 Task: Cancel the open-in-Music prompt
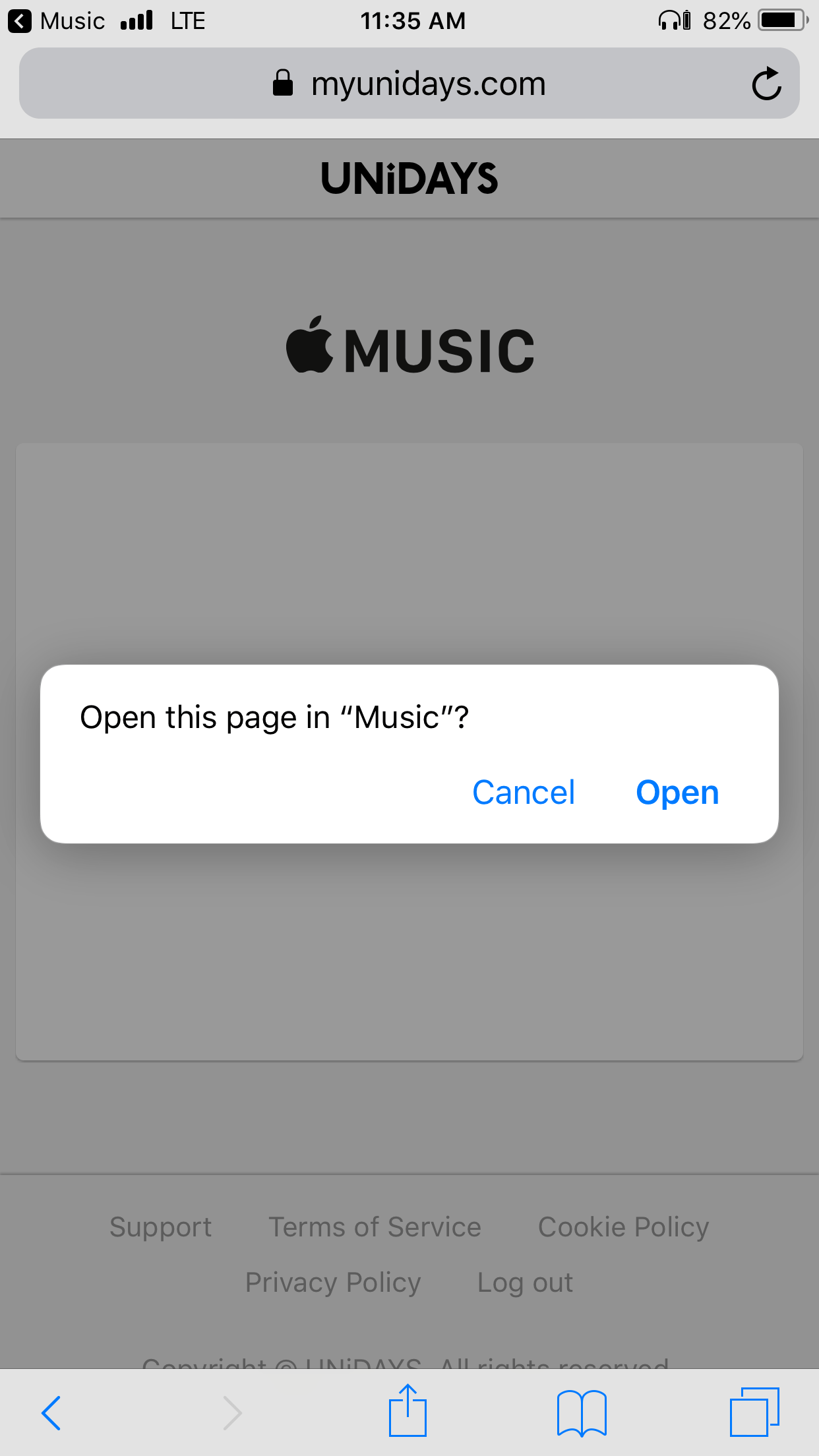[x=524, y=792]
